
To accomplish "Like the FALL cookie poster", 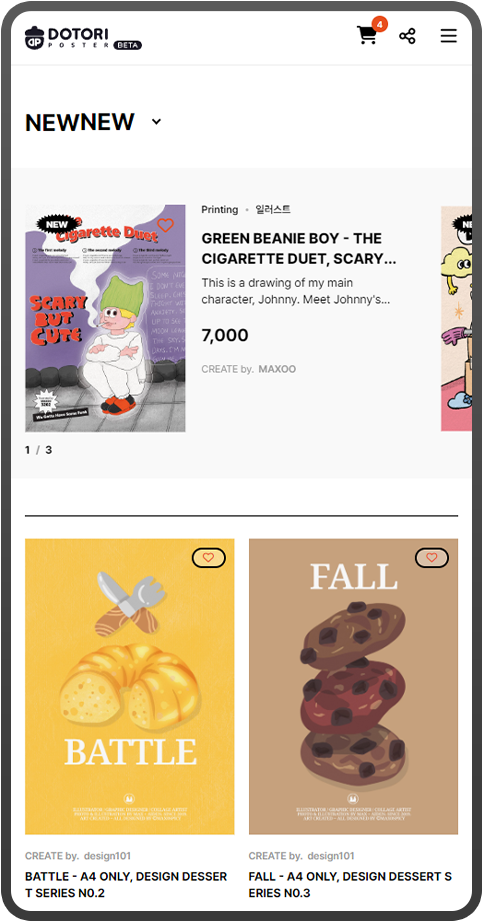I will 432,557.
